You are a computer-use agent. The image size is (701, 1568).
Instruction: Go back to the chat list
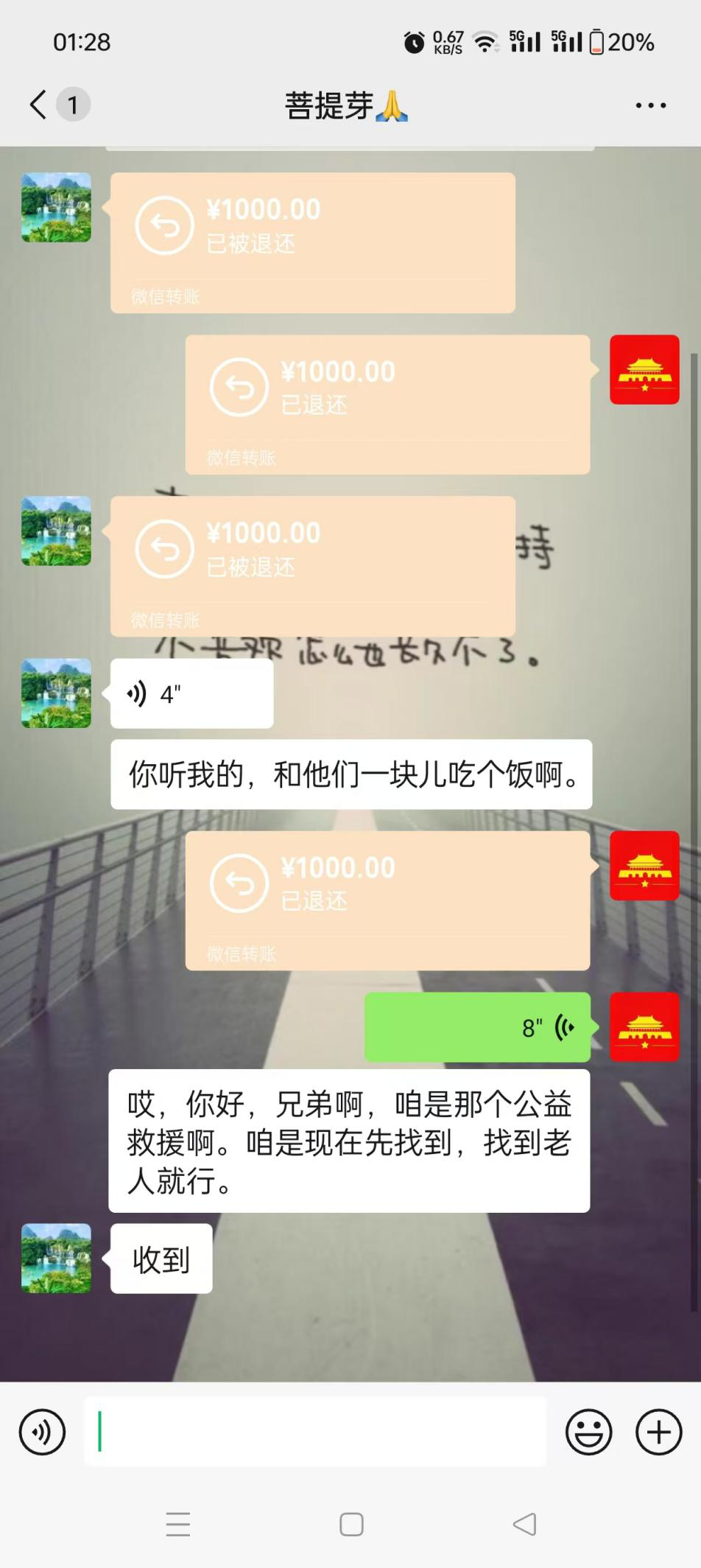point(38,105)
